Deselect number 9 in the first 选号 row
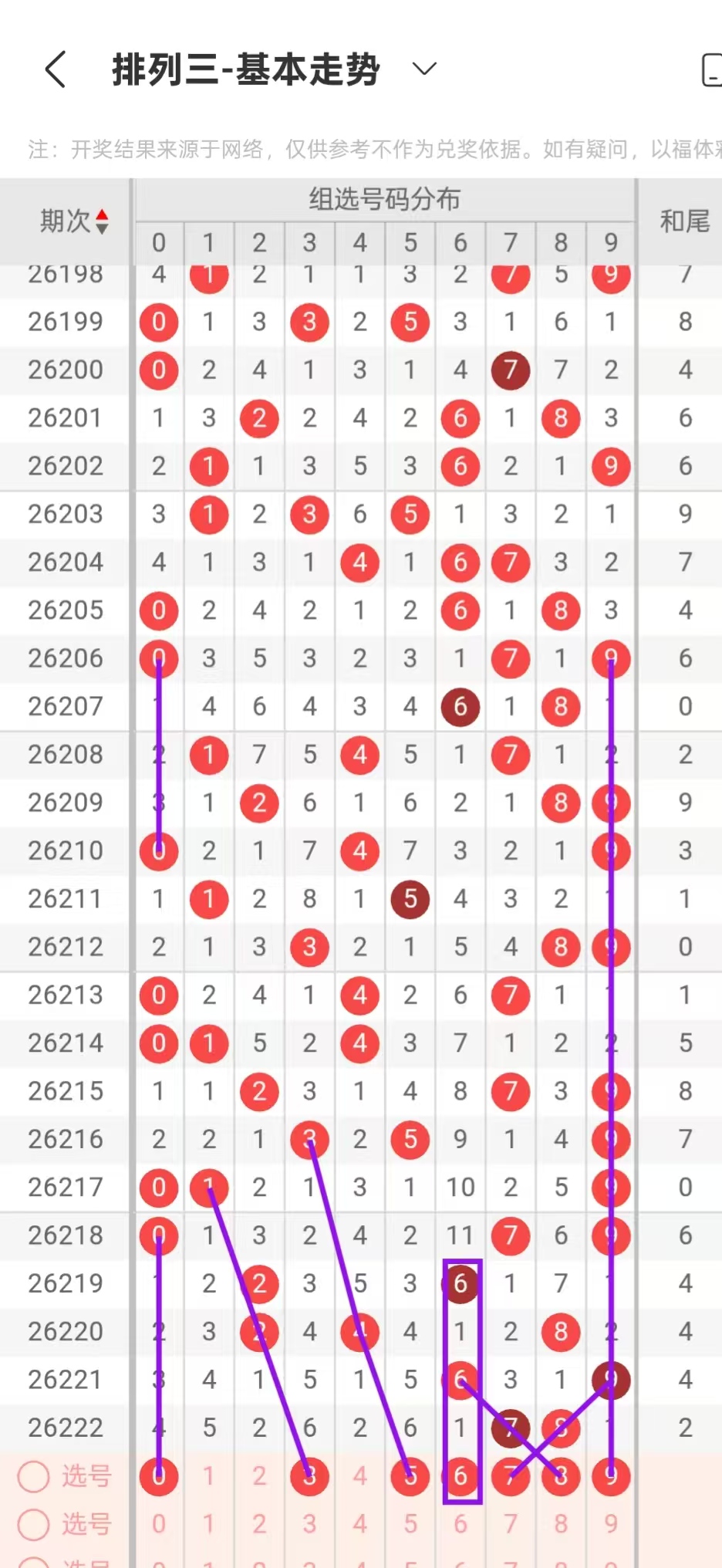722x1568 pixels. click(x=611, y=1476)
